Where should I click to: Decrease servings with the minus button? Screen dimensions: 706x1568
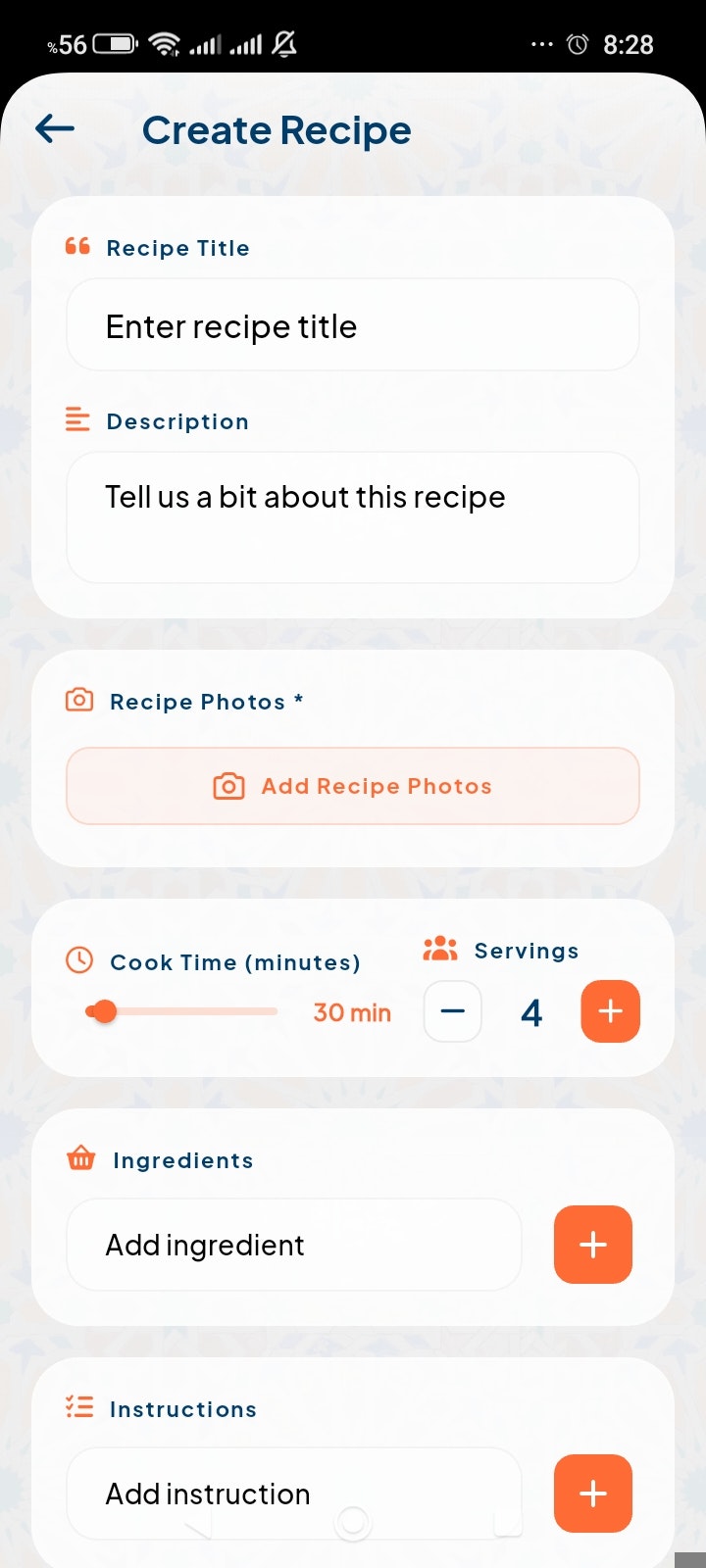(452, 1011)
